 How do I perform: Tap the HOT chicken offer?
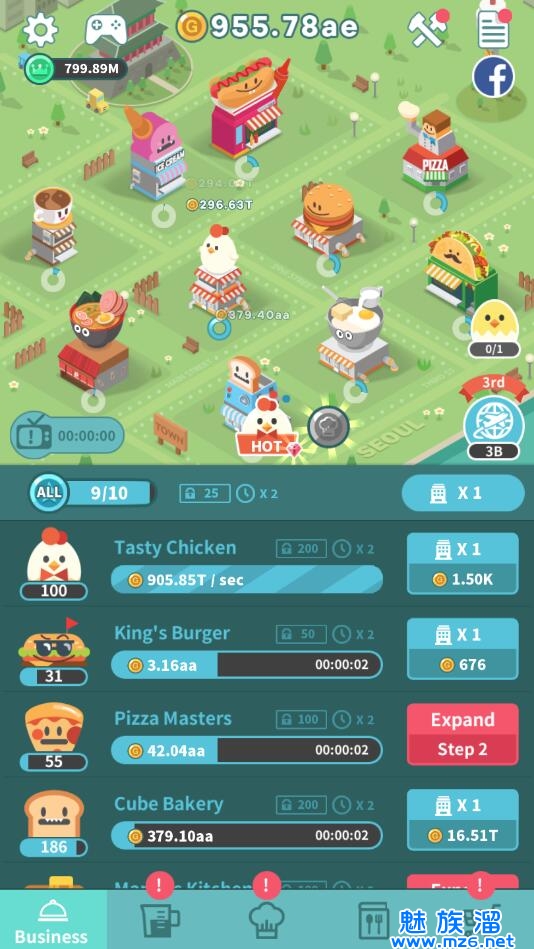point(266,429)
